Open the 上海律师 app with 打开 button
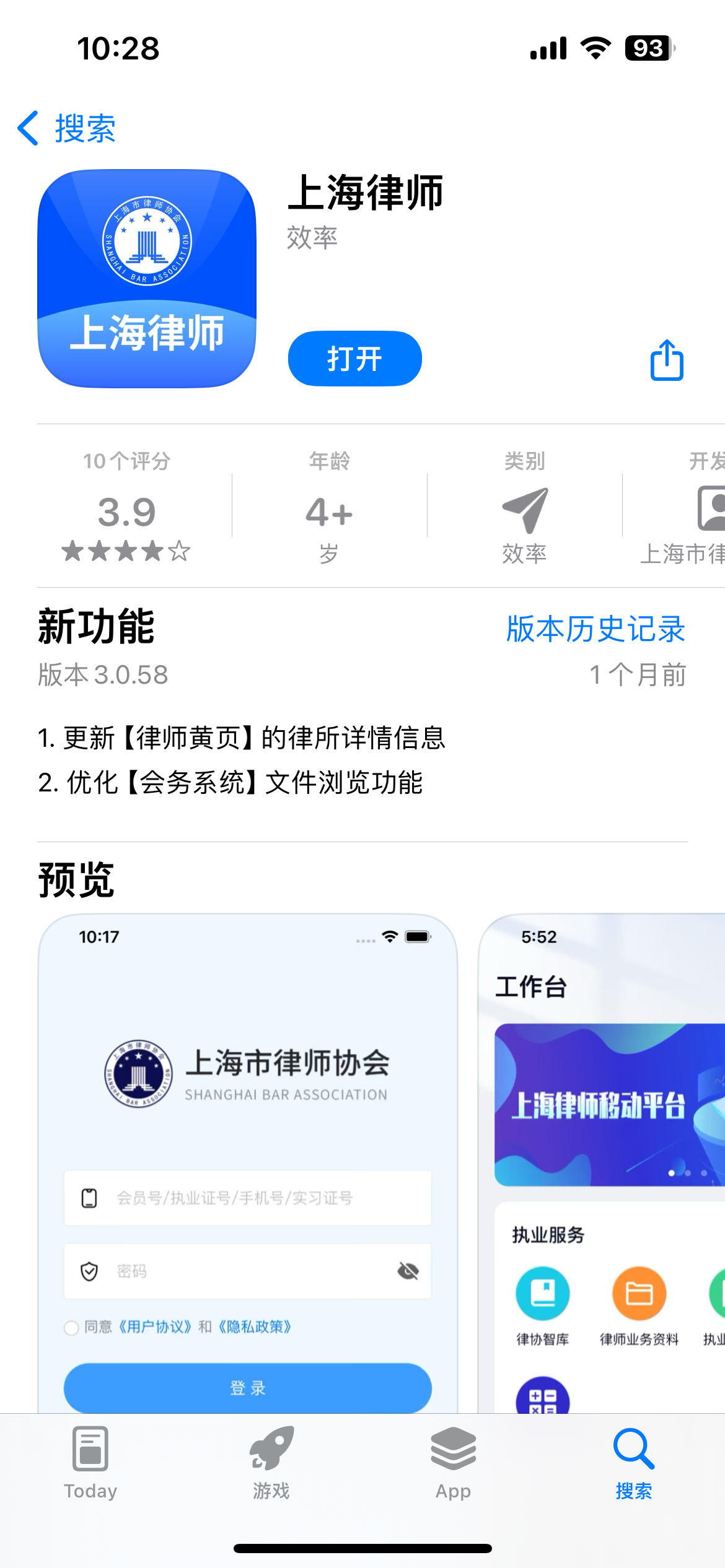Image resolution: width=725 pixels, height=1568 pixels. pyautogui.click(x=354, y=359)
